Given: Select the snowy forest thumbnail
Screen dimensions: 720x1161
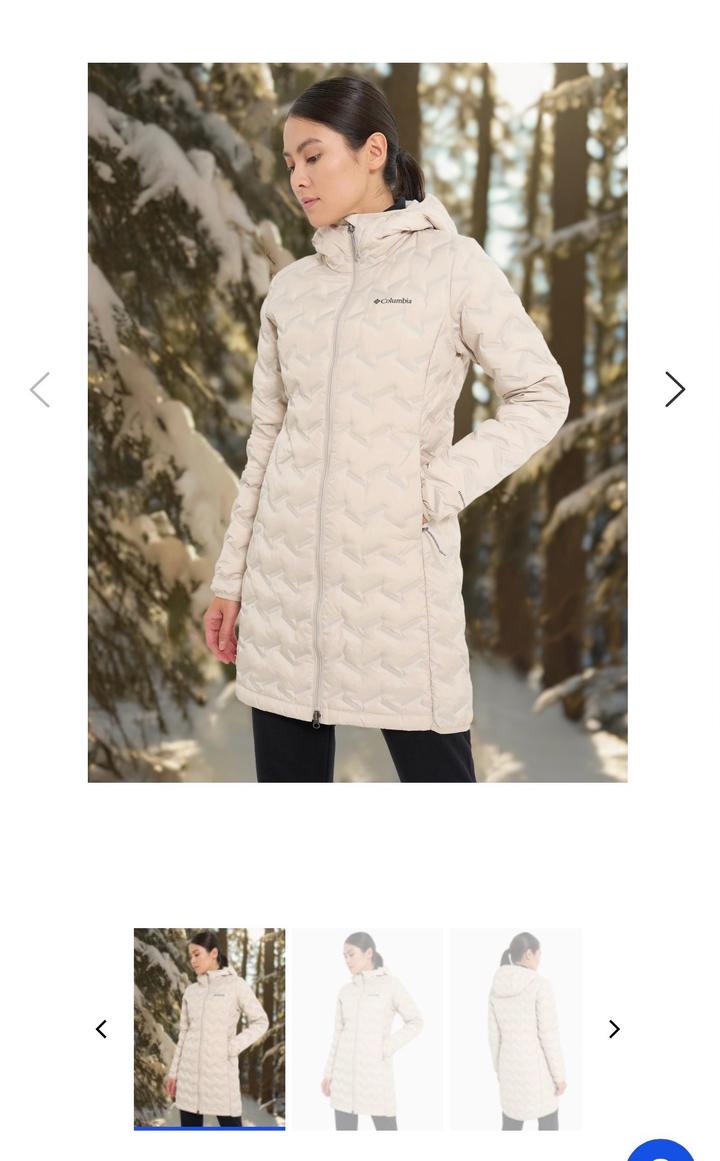Looking at the screenshot, I should (209, 1028).
